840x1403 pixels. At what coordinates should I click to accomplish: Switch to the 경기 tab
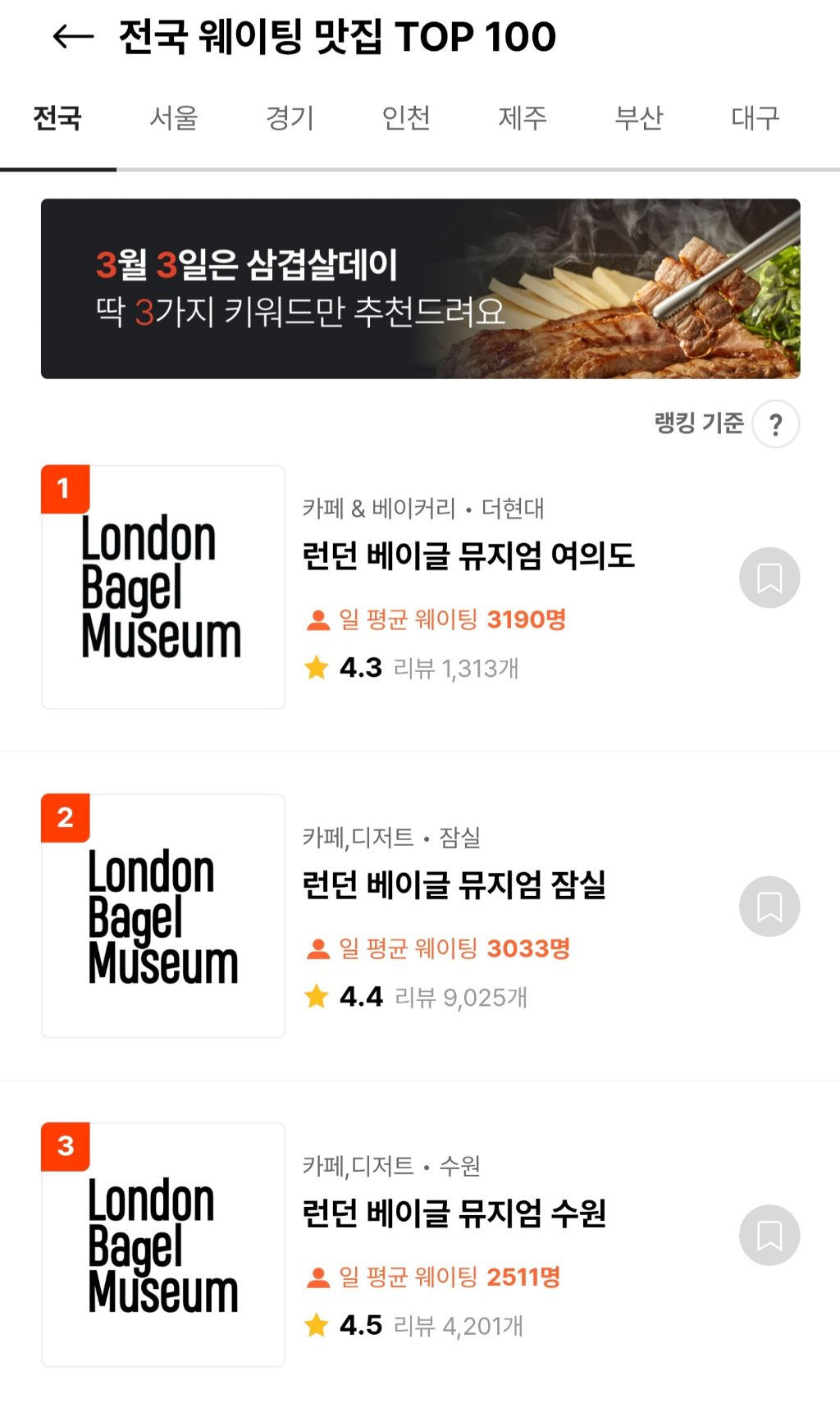pos(290,118)
